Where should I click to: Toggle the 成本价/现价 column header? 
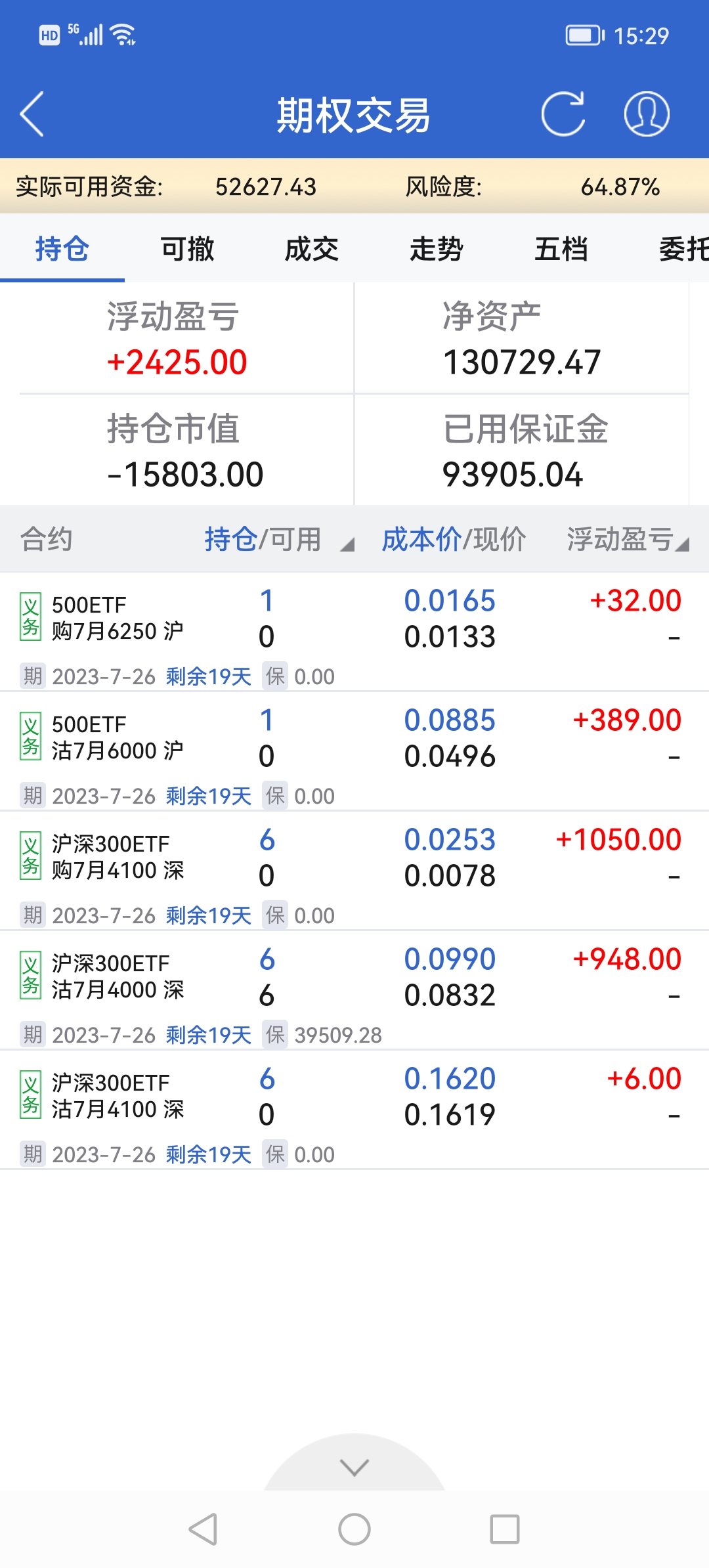tap(454, 540)
